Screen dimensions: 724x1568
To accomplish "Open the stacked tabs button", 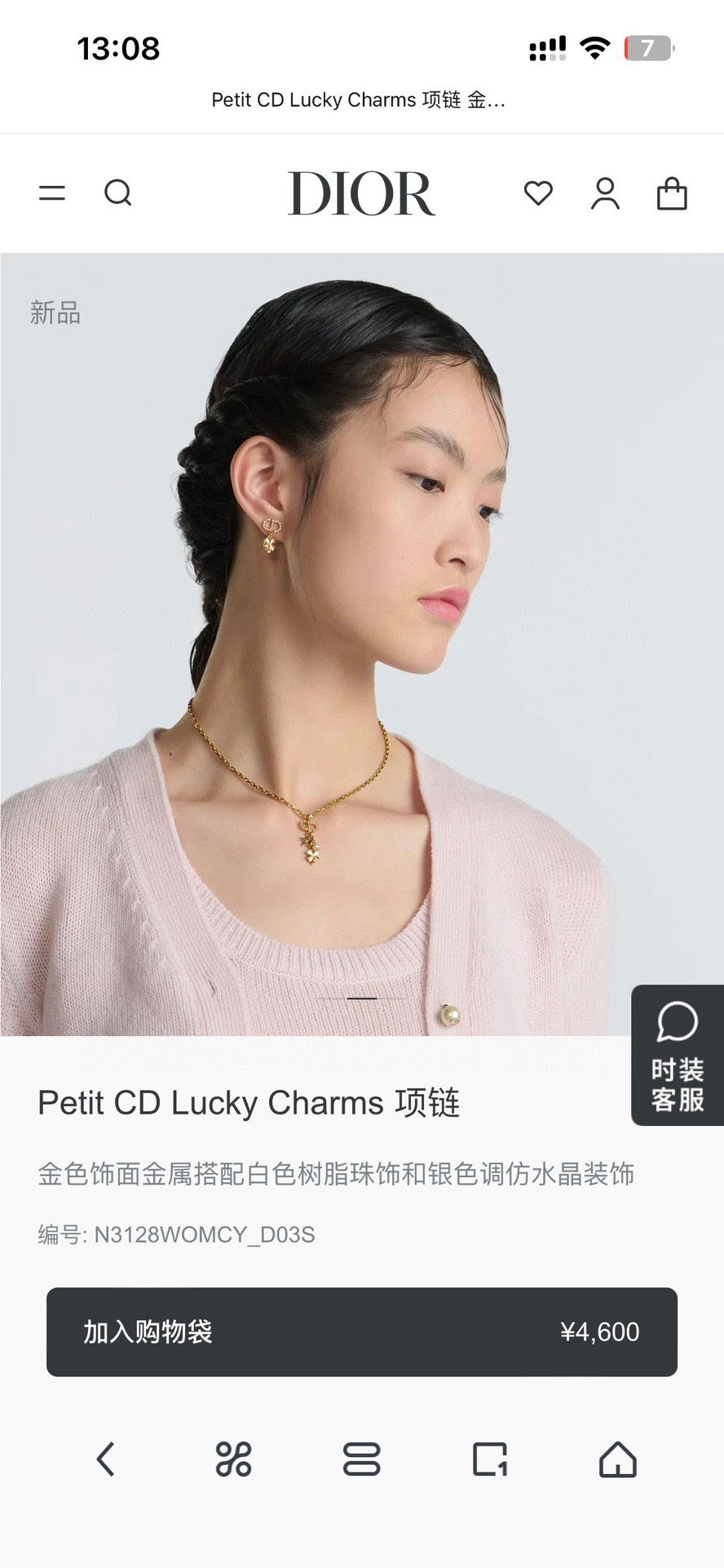I will point(362,1459).
